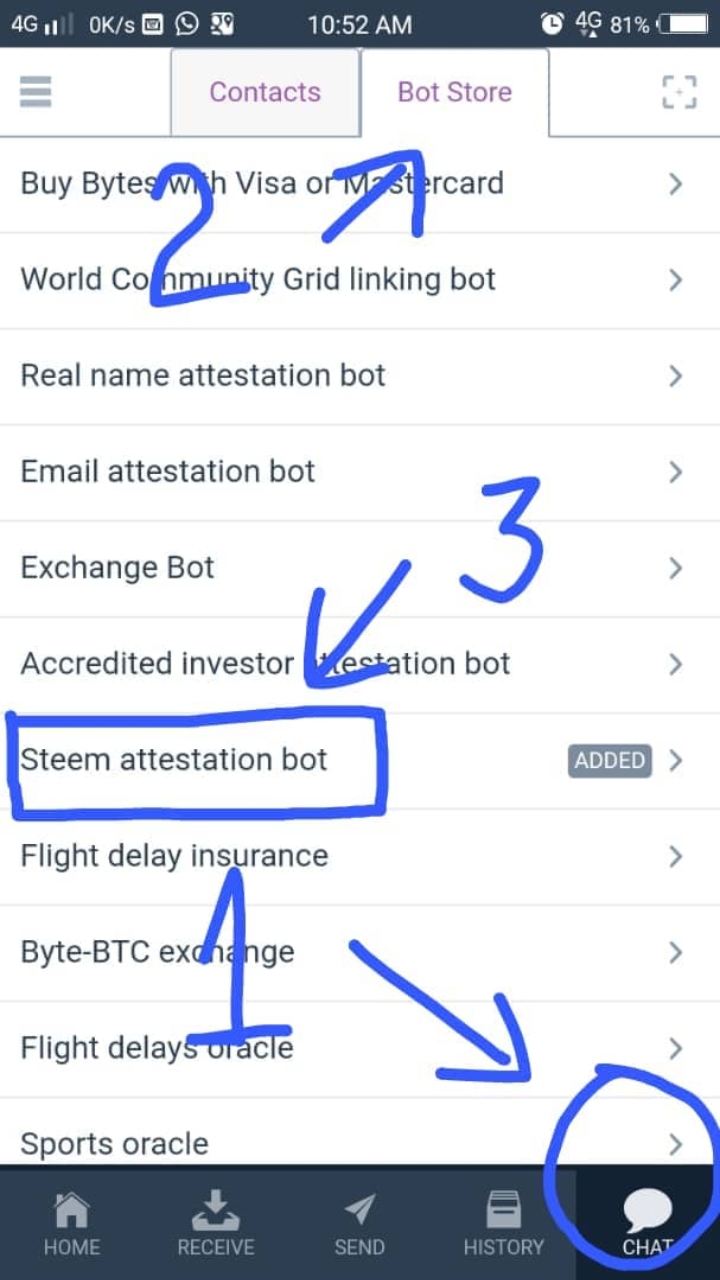Open Real name attestation bot
Image resolution: width=720 pixels, height=1280 pixels.
[360, 377]
